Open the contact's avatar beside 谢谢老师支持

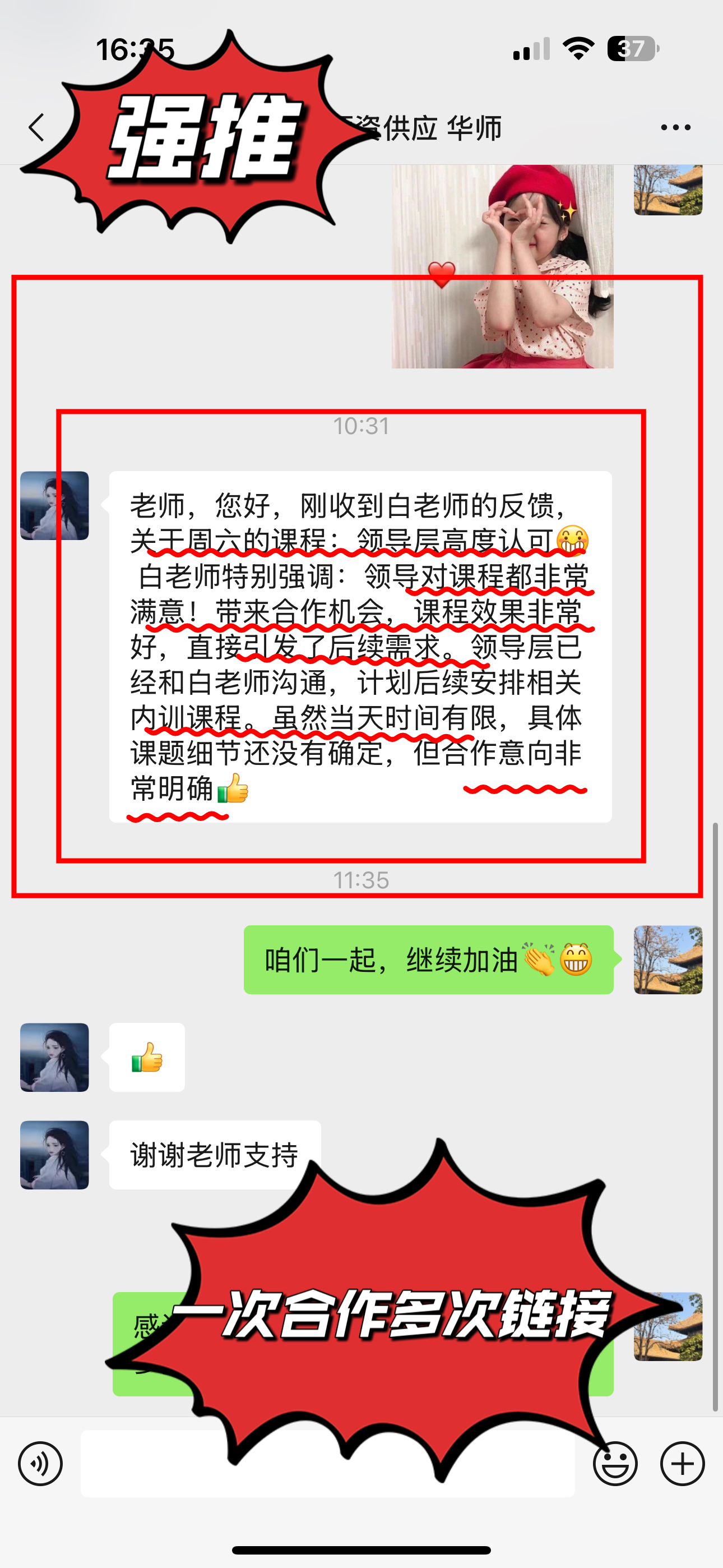54,1155
